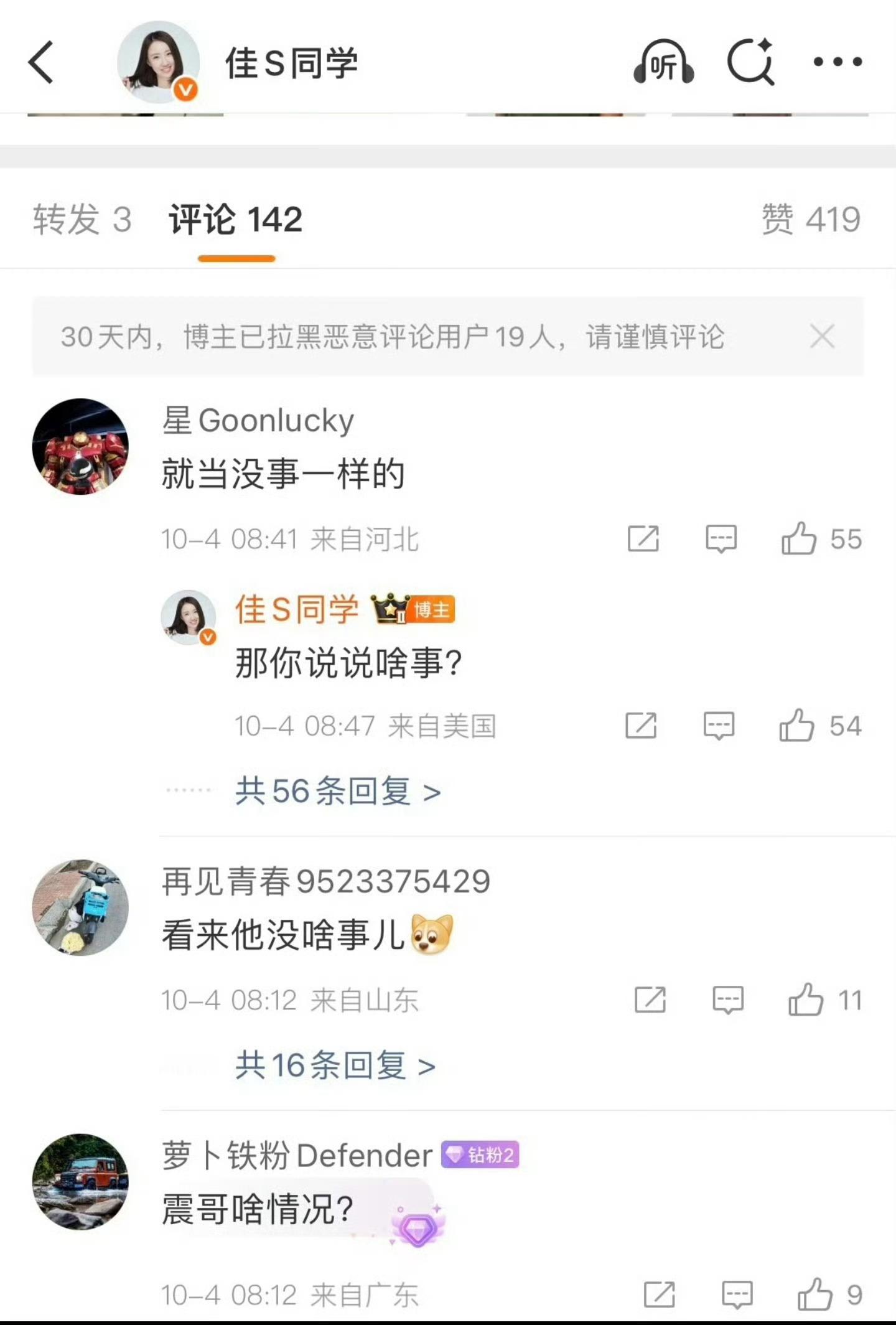
Task: Expand 共16条回复 replies
Action: tap(335, 1065)
